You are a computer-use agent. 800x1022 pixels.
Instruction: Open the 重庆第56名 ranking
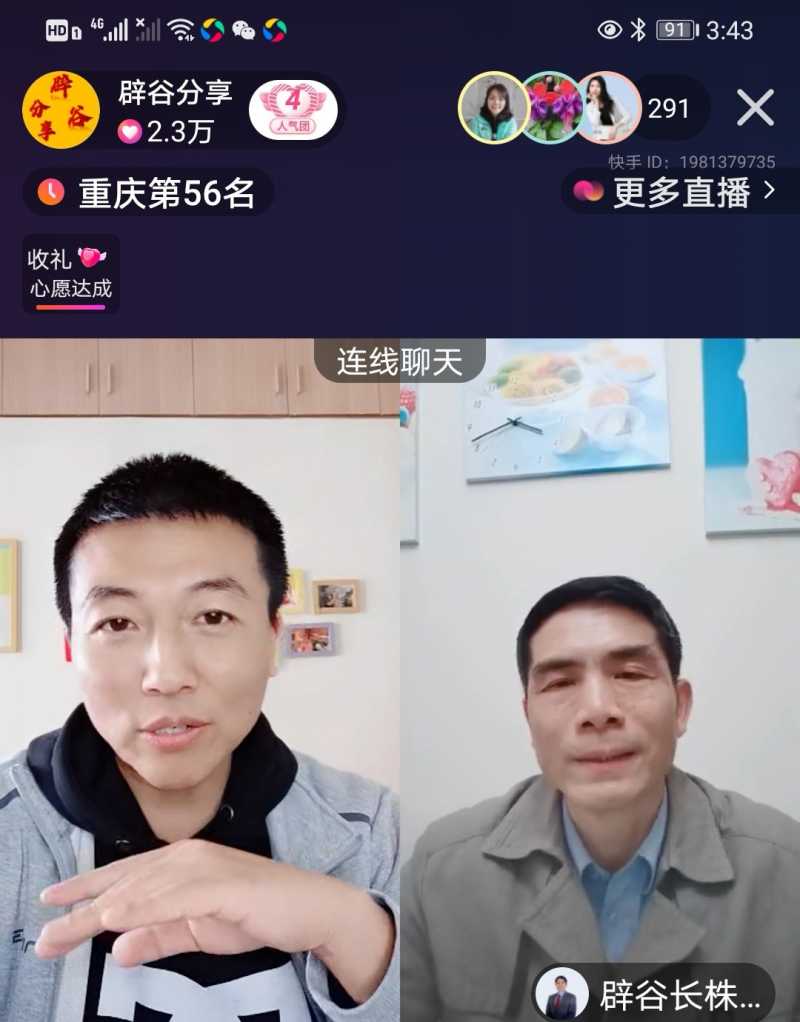click(x=148, y=192)
